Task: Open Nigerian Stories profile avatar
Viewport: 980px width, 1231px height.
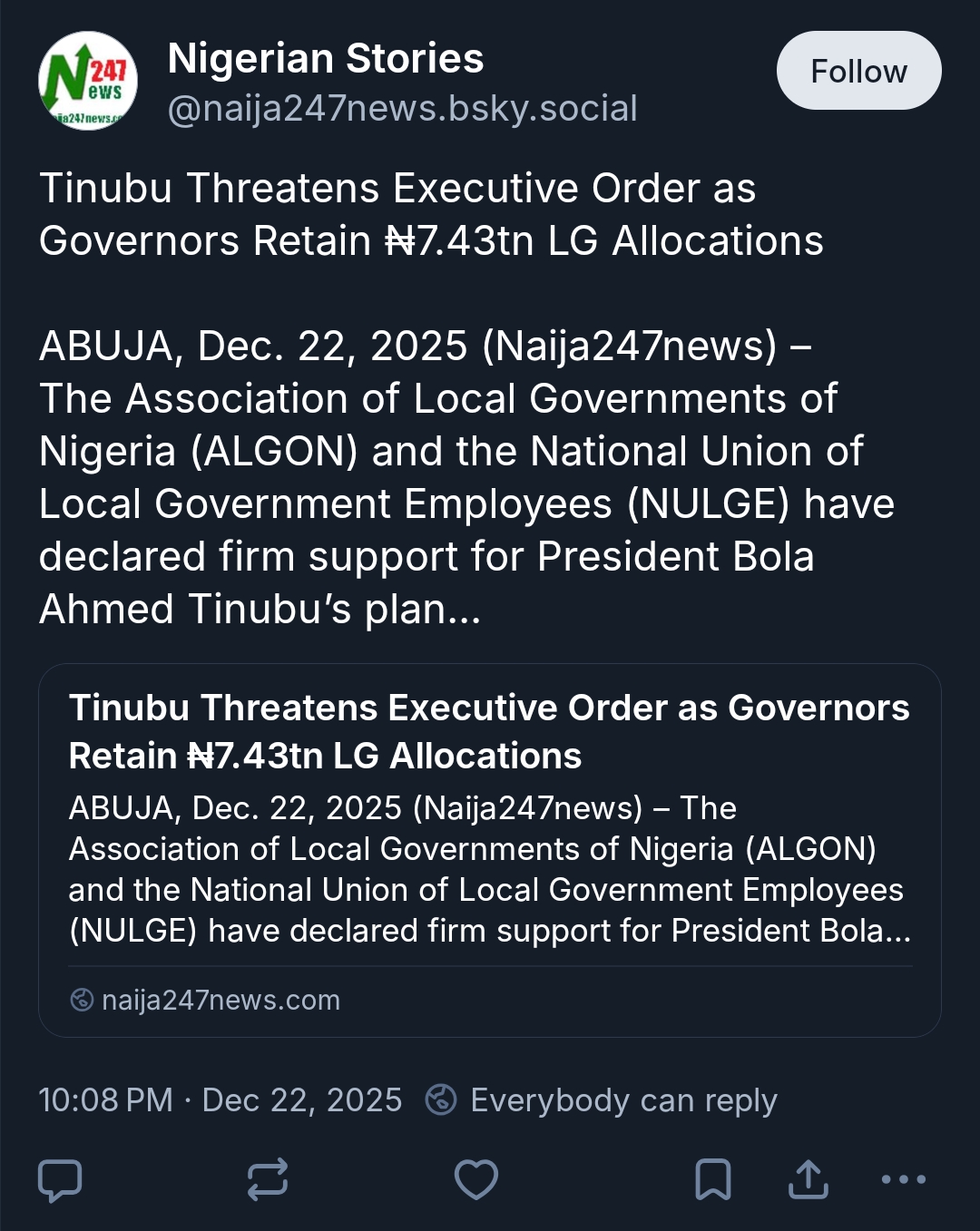Action: click(88, 81)
